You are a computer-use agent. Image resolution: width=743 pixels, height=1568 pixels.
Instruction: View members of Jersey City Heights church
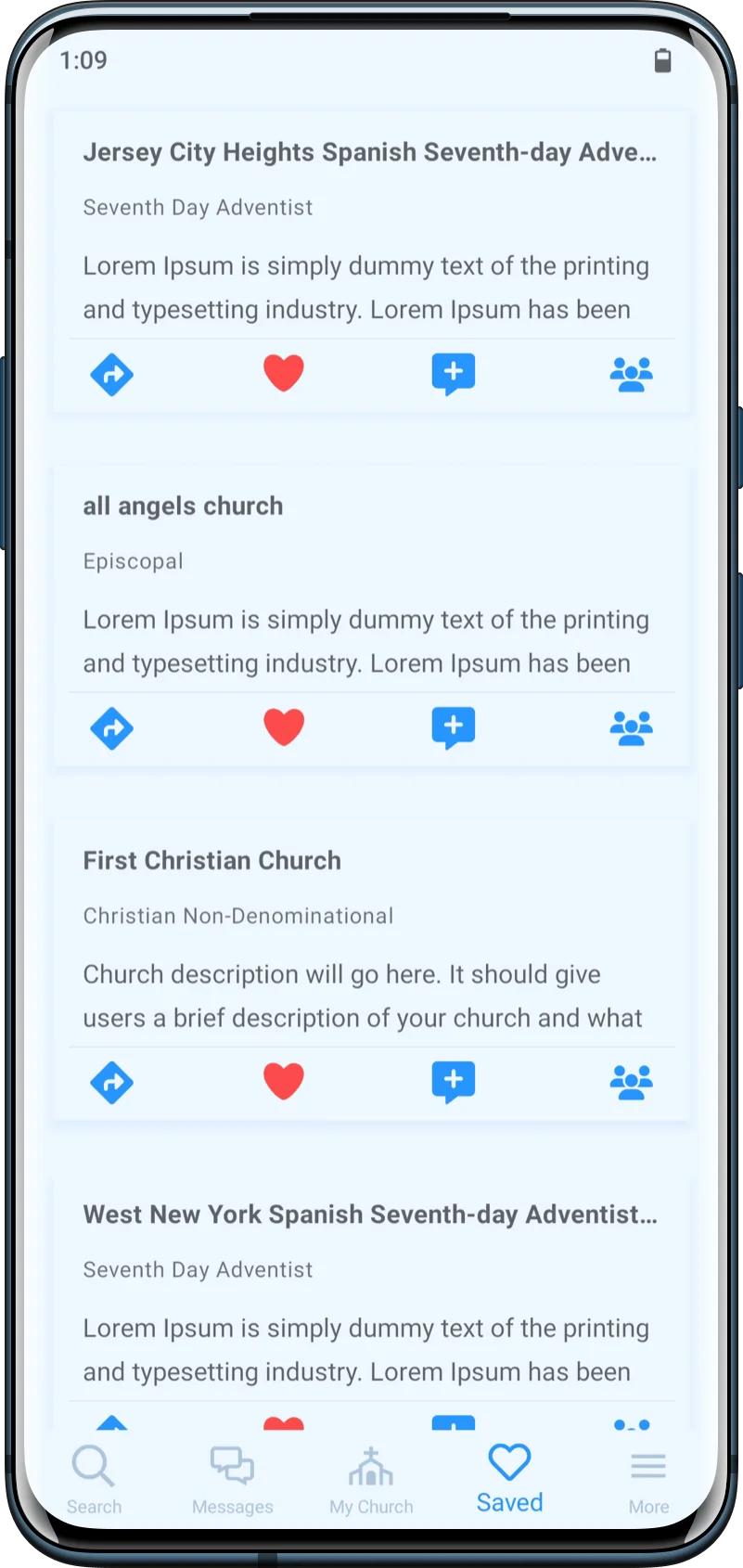632,375
